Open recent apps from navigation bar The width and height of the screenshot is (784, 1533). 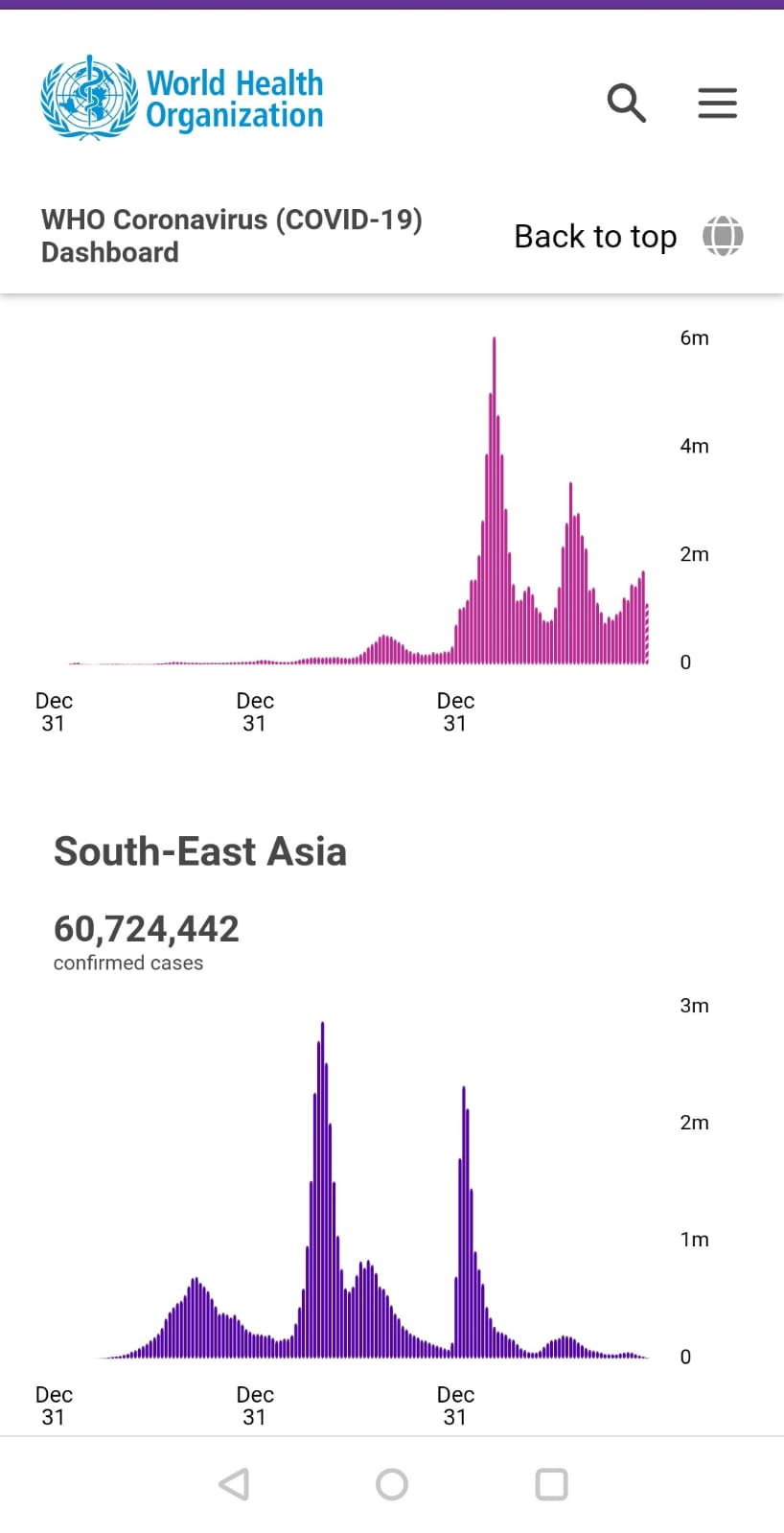click(551, 1484)
